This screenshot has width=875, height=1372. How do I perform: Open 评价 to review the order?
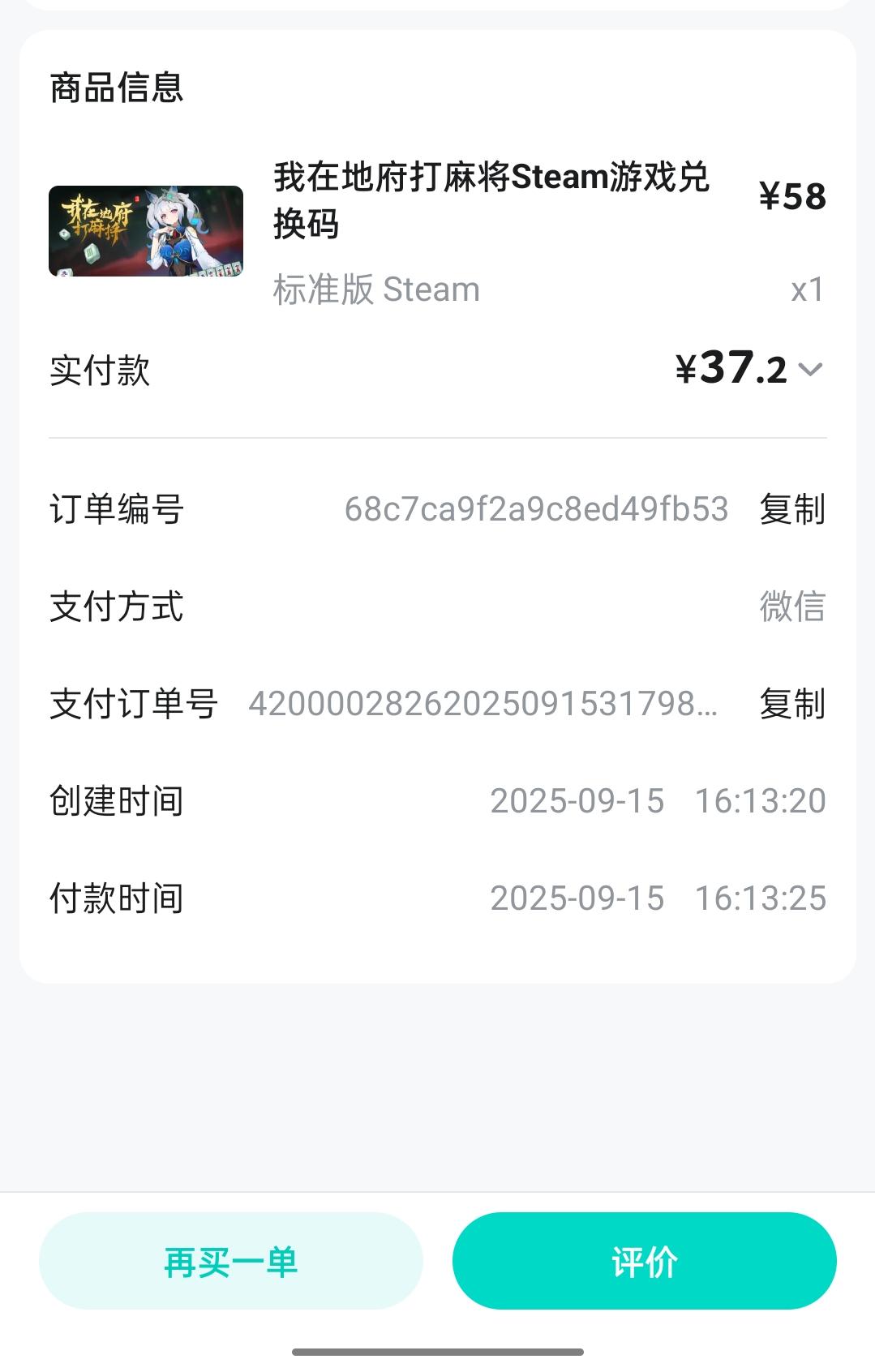(x=644, y=1261)
